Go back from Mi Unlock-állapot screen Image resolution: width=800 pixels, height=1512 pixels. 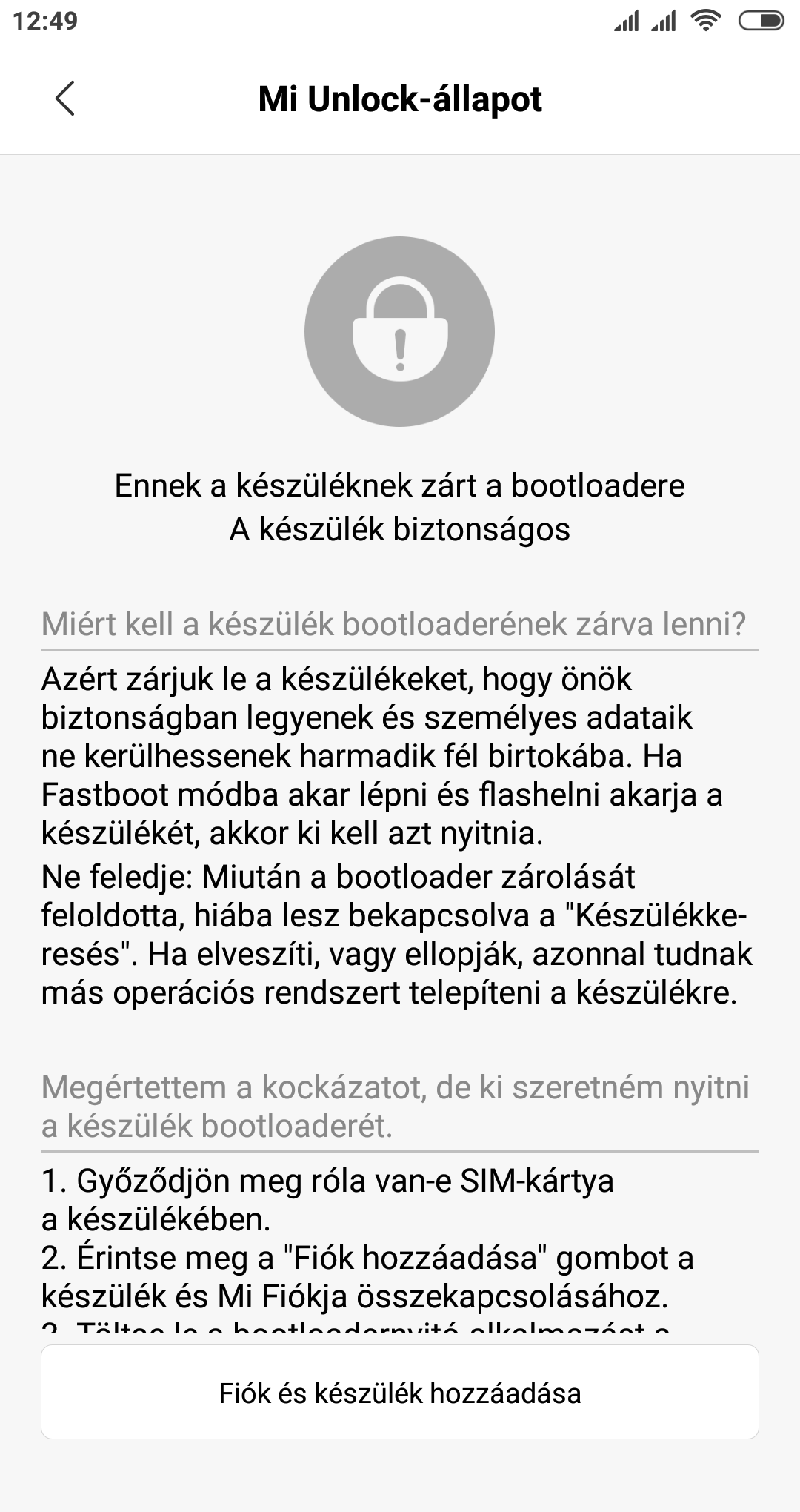(65, 99)
